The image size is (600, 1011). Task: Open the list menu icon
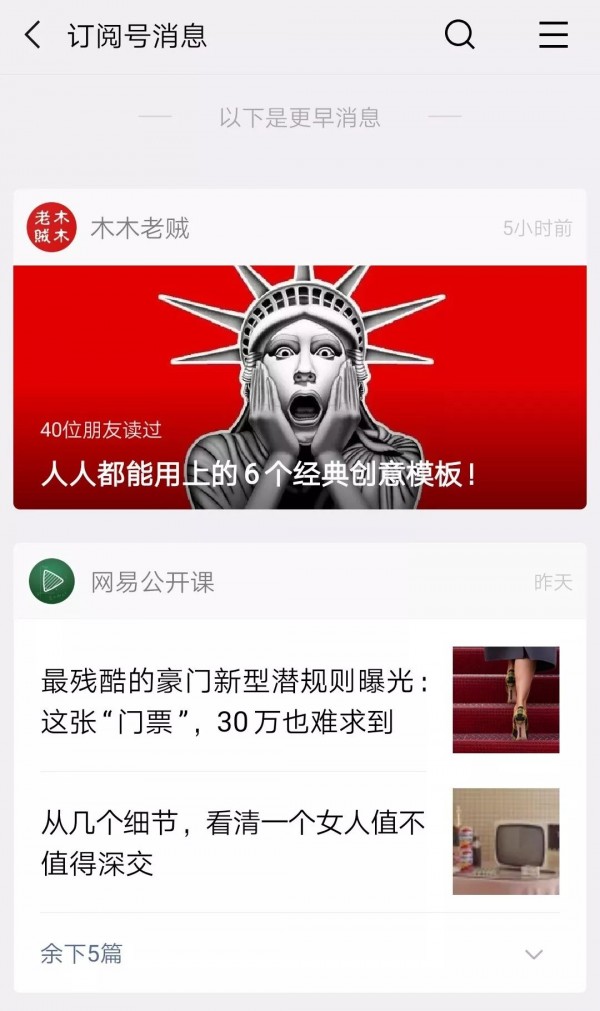[x=553, y=36]
